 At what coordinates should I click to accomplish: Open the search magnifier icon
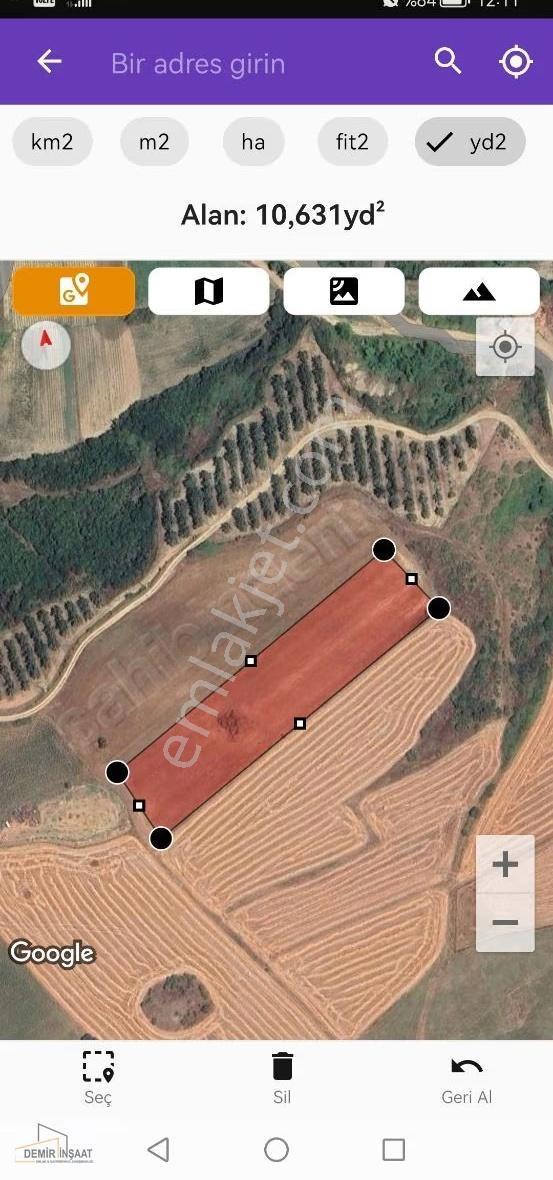[x=448, y=62]
